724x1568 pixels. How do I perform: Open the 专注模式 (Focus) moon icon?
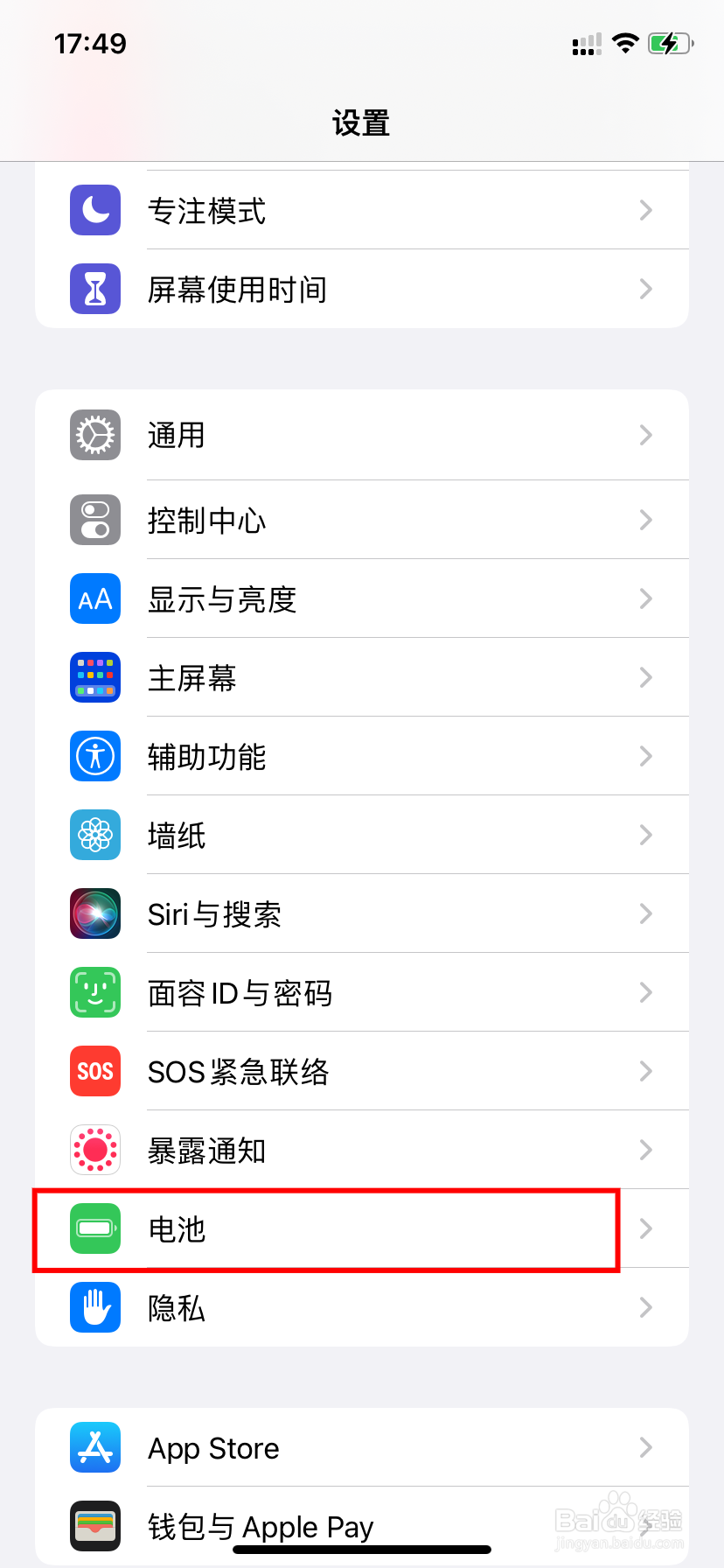click(94, 210)
